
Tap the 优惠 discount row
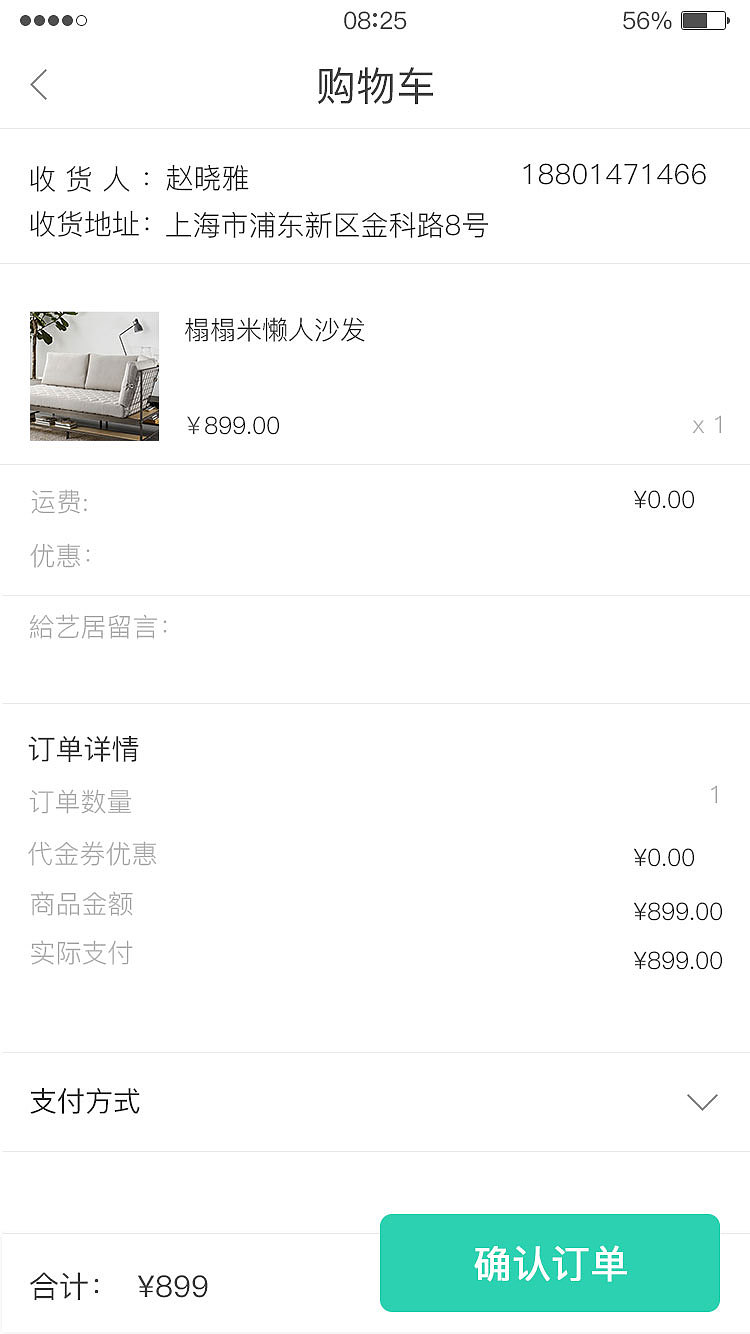tap(54, 556)
